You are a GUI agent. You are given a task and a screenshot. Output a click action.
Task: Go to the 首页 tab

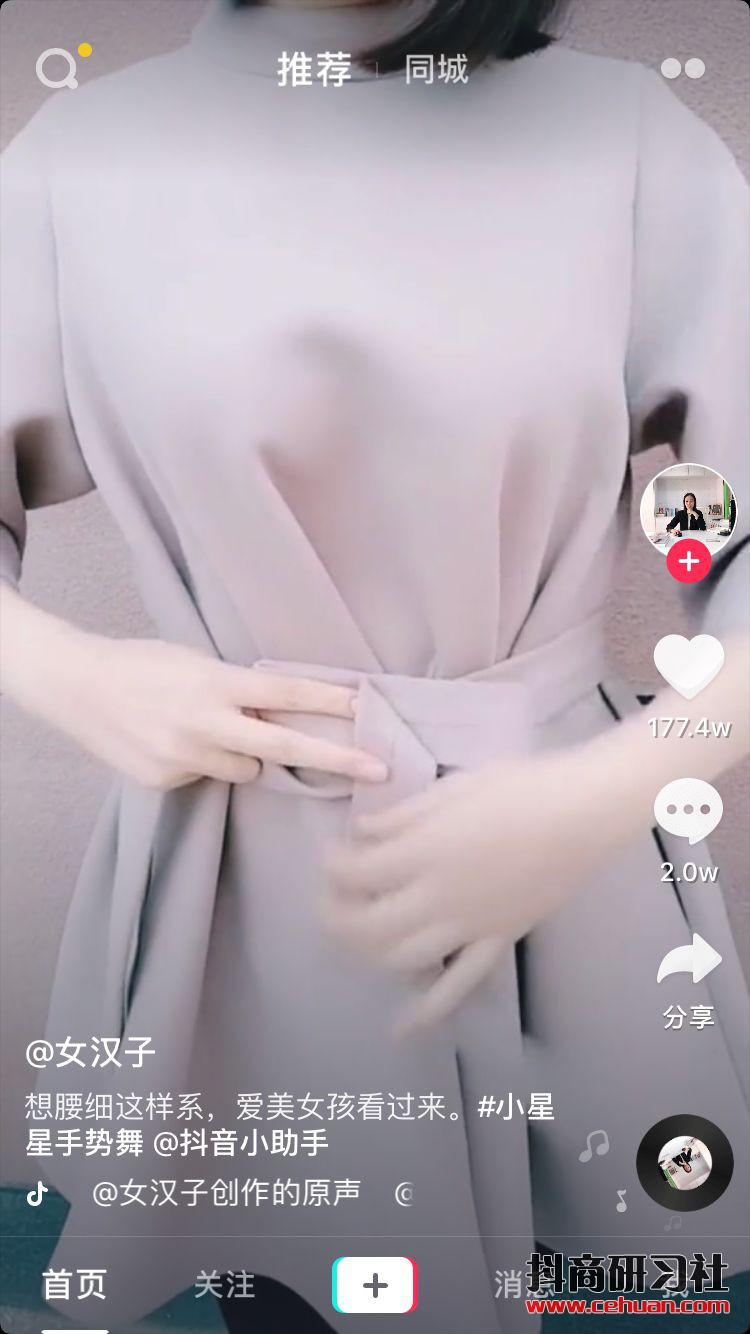74,1285
